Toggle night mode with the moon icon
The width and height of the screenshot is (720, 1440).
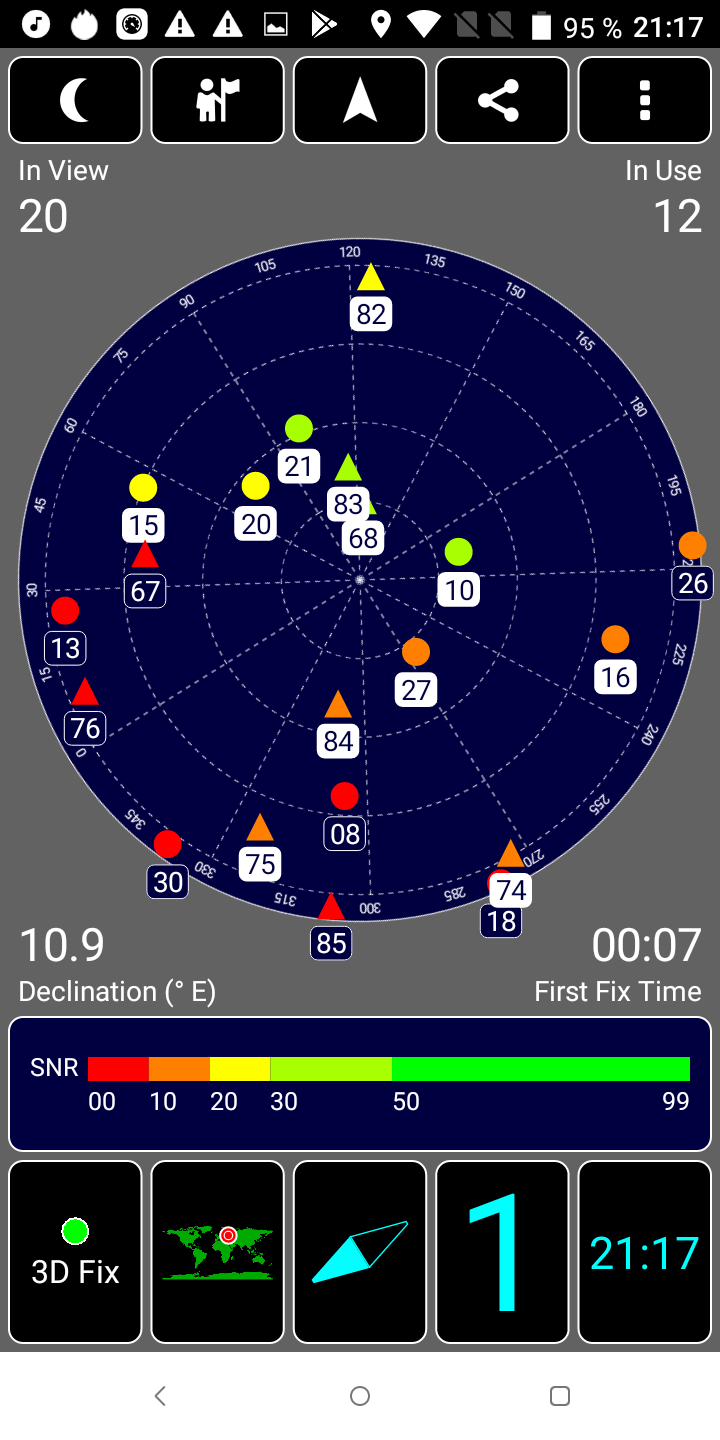[x=75, y=100]
